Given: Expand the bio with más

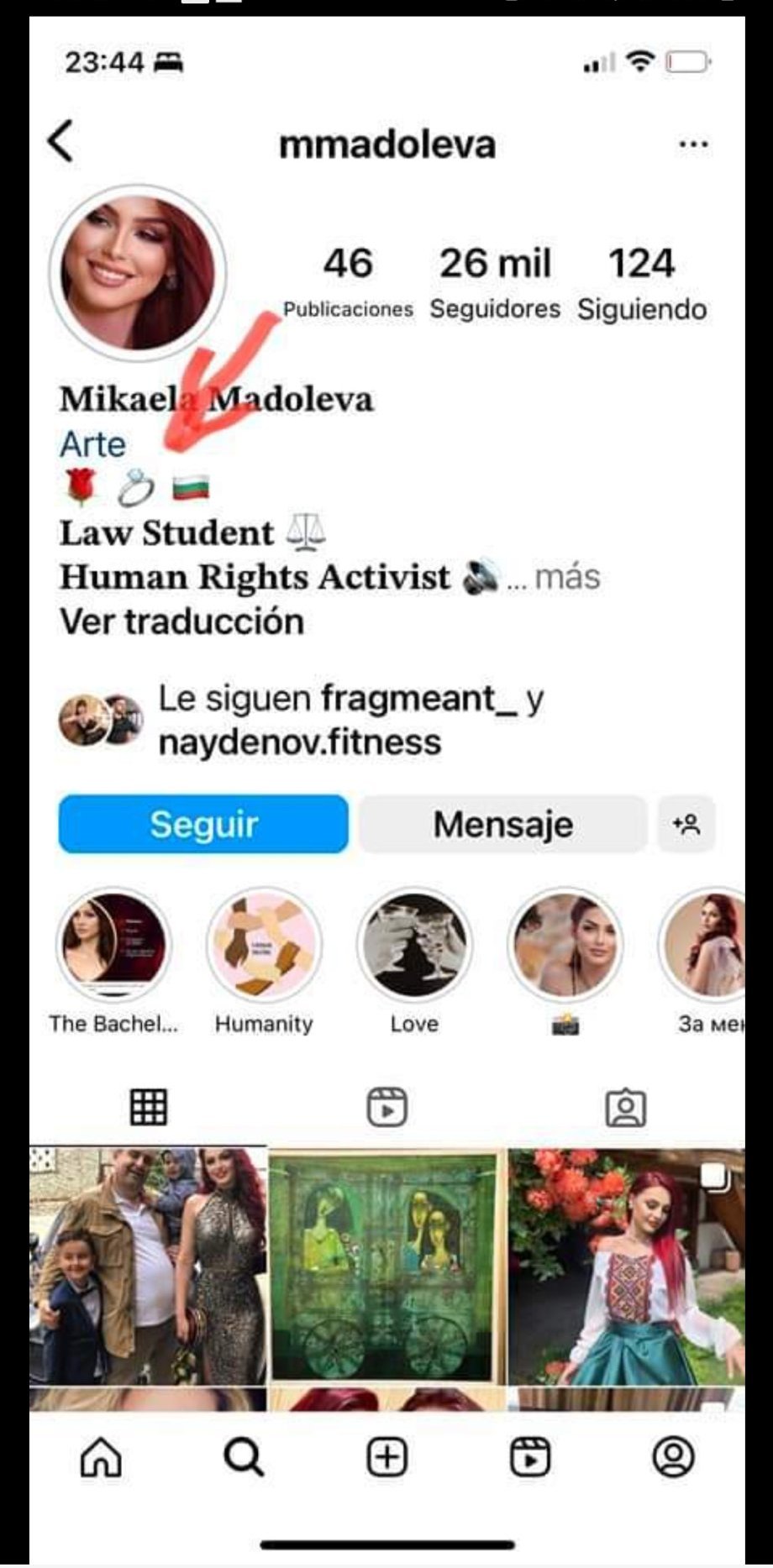Looking at the screenshot, I should [x=567, y=577].
